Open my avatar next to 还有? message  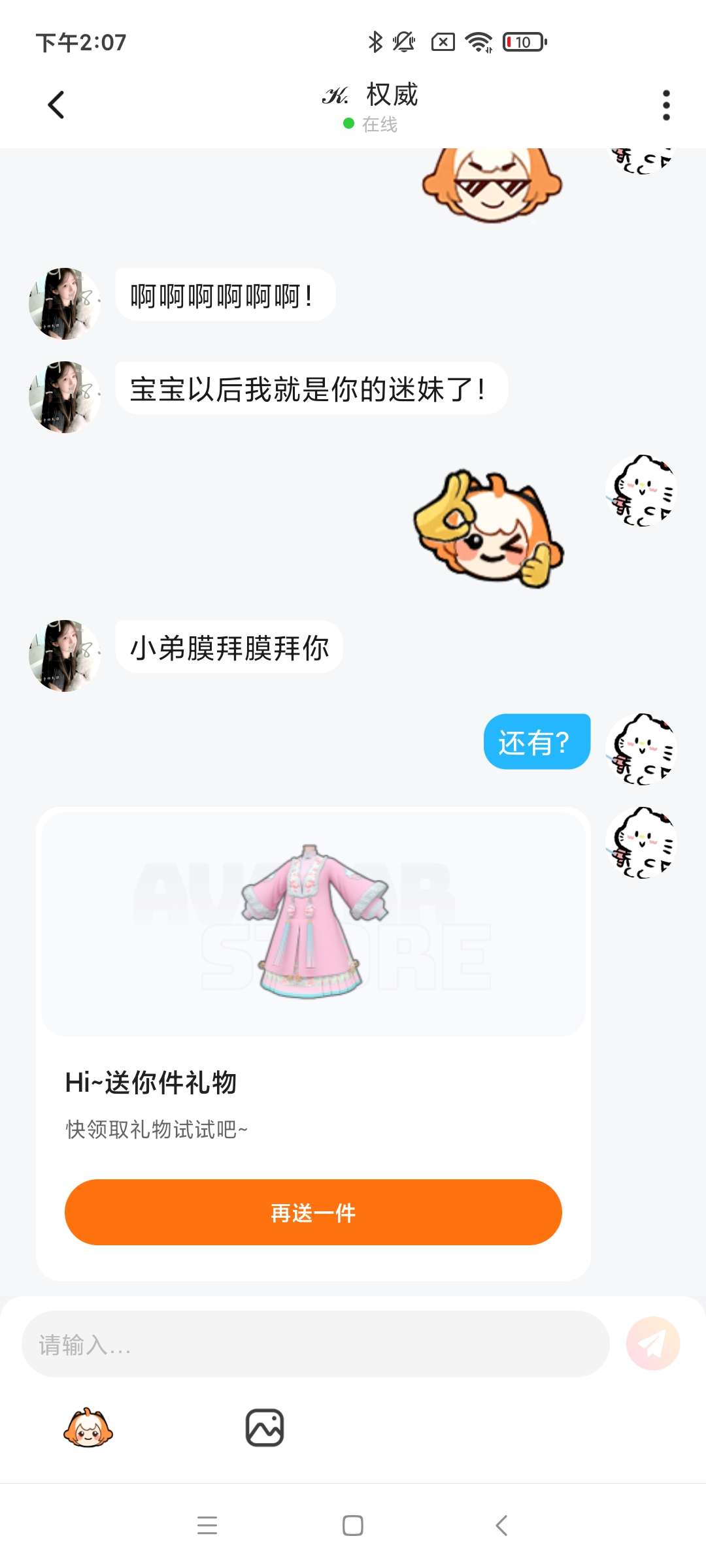(x=641, y=749)
